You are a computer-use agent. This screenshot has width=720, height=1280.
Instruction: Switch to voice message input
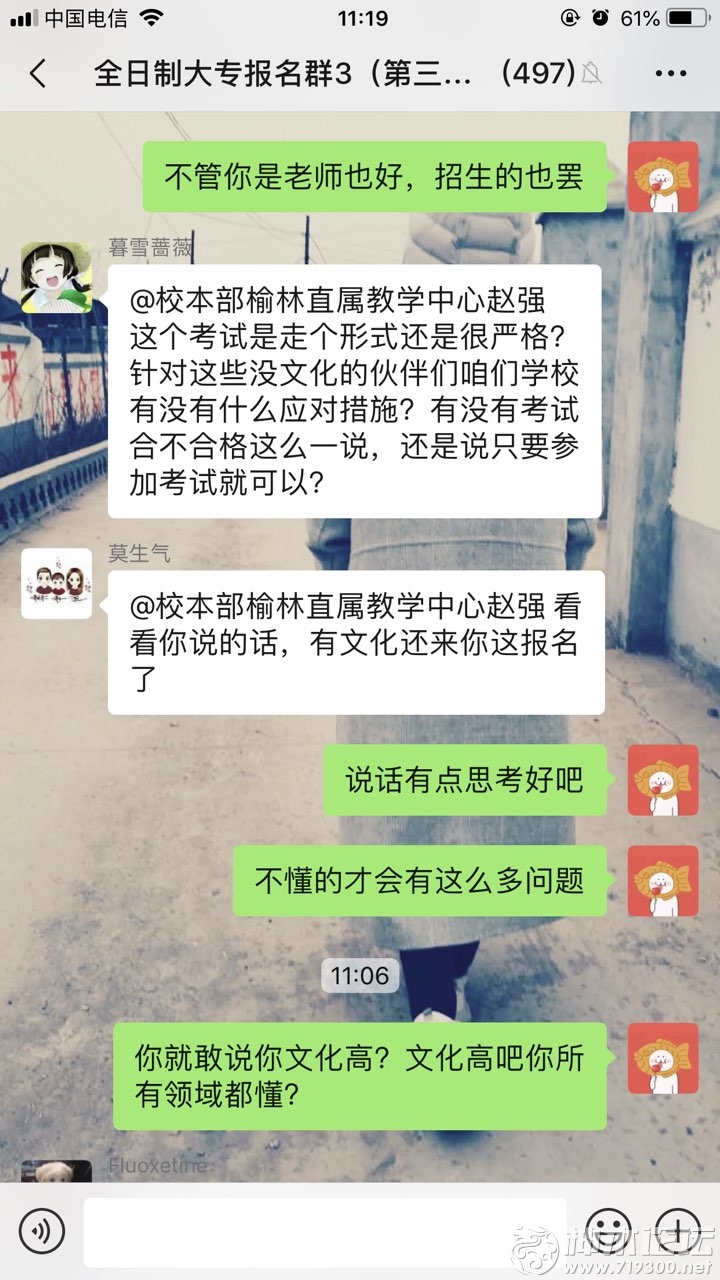click(x=41, y=1229)
